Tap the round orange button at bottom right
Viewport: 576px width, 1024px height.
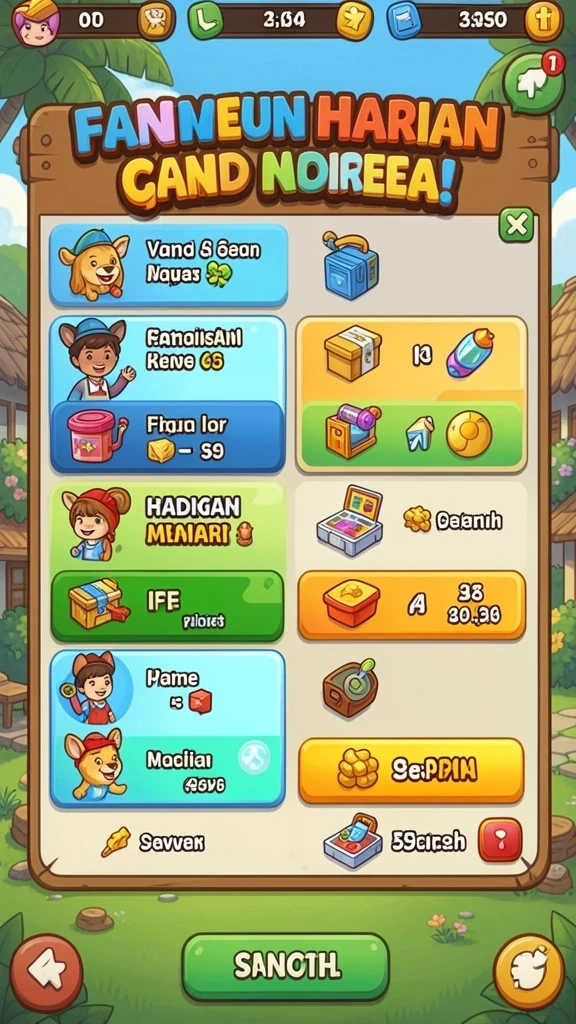[x=529, y=973]
